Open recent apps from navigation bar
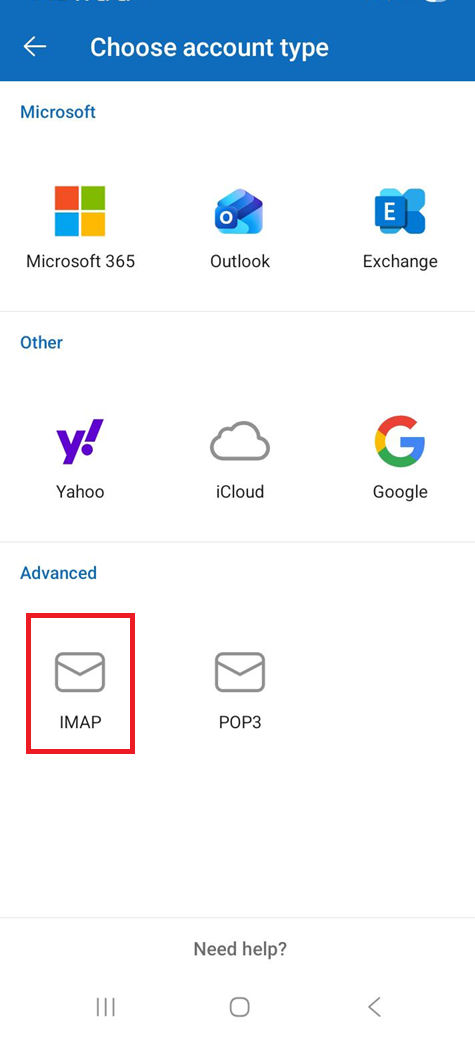This screenshot has height=1038, width=475. tap(105, 1007)
